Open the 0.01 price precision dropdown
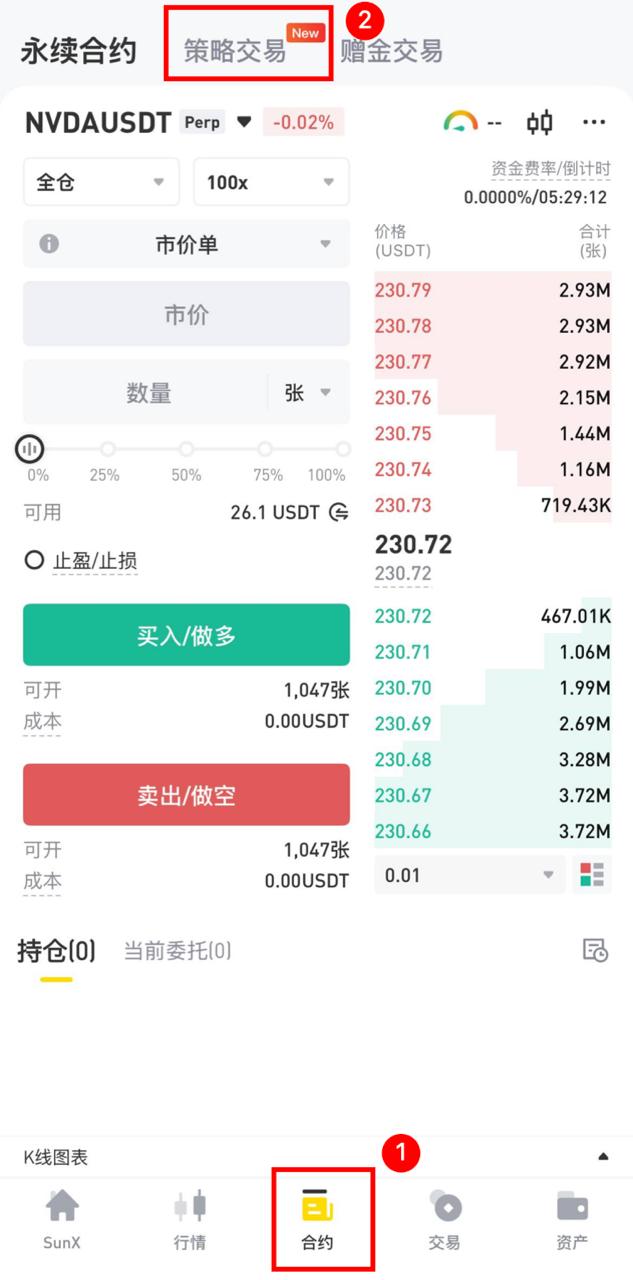 click(469, 875)
